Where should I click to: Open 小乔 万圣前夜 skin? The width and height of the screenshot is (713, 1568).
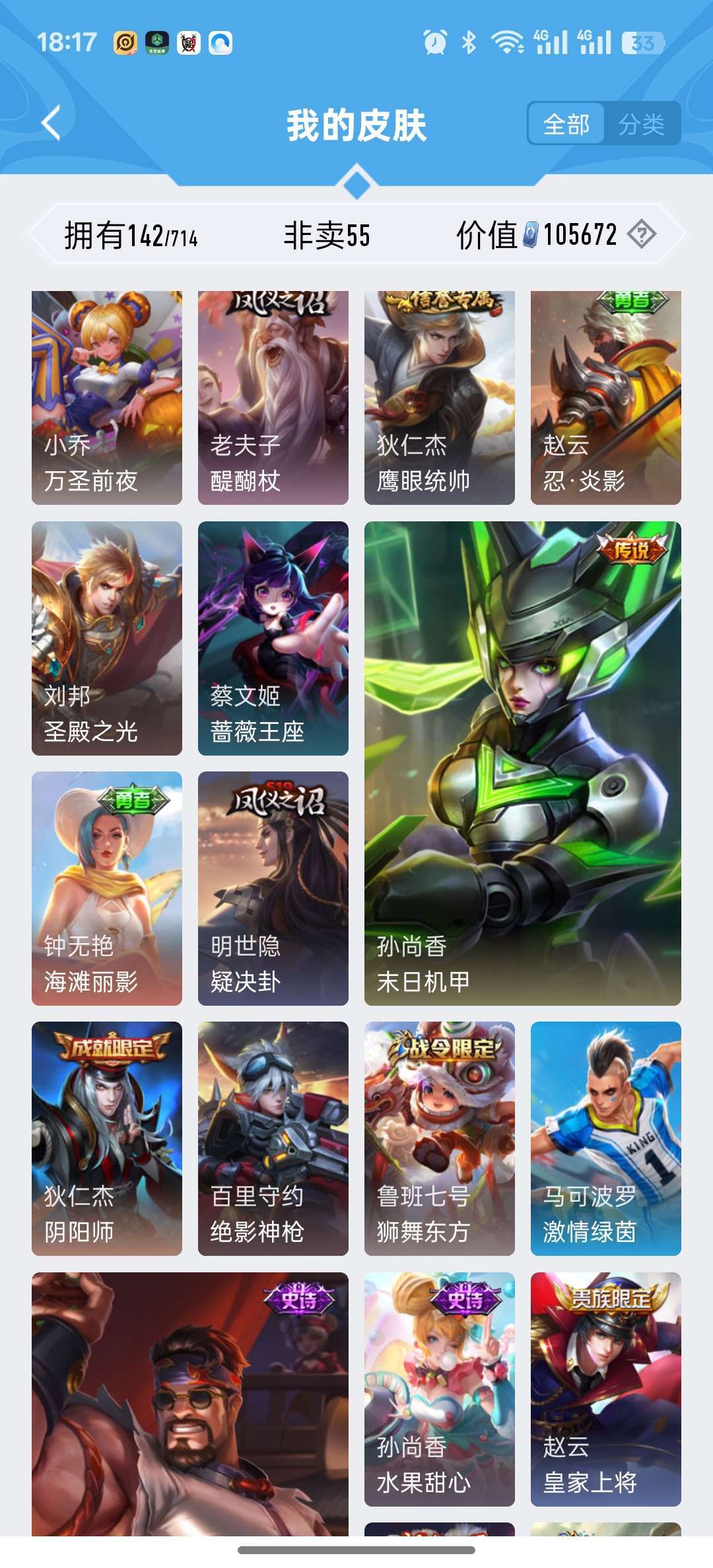(107, 398)
